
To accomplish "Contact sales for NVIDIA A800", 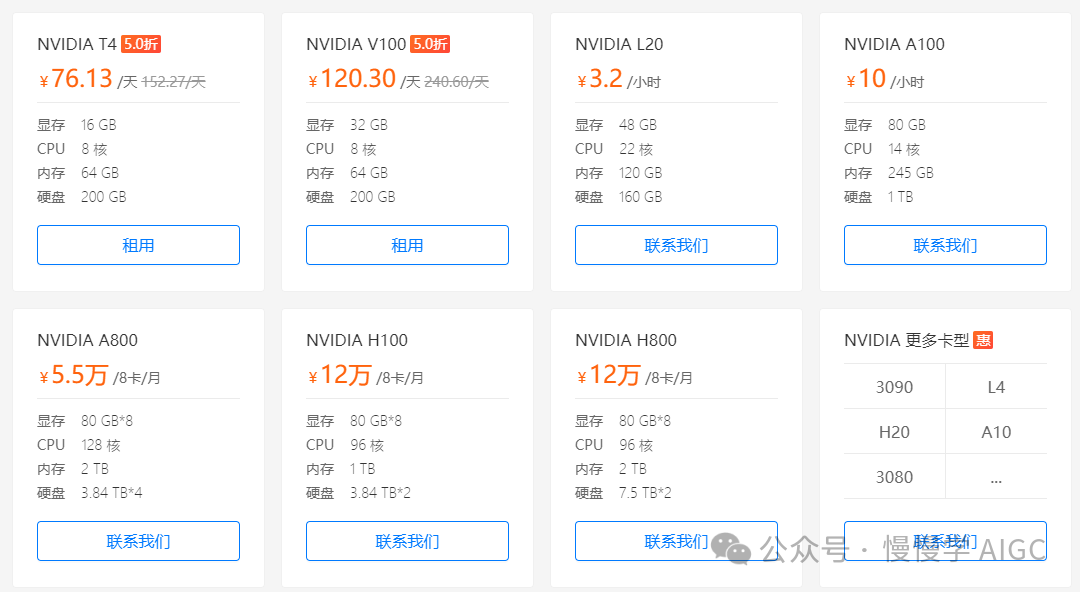I will 138,541.
